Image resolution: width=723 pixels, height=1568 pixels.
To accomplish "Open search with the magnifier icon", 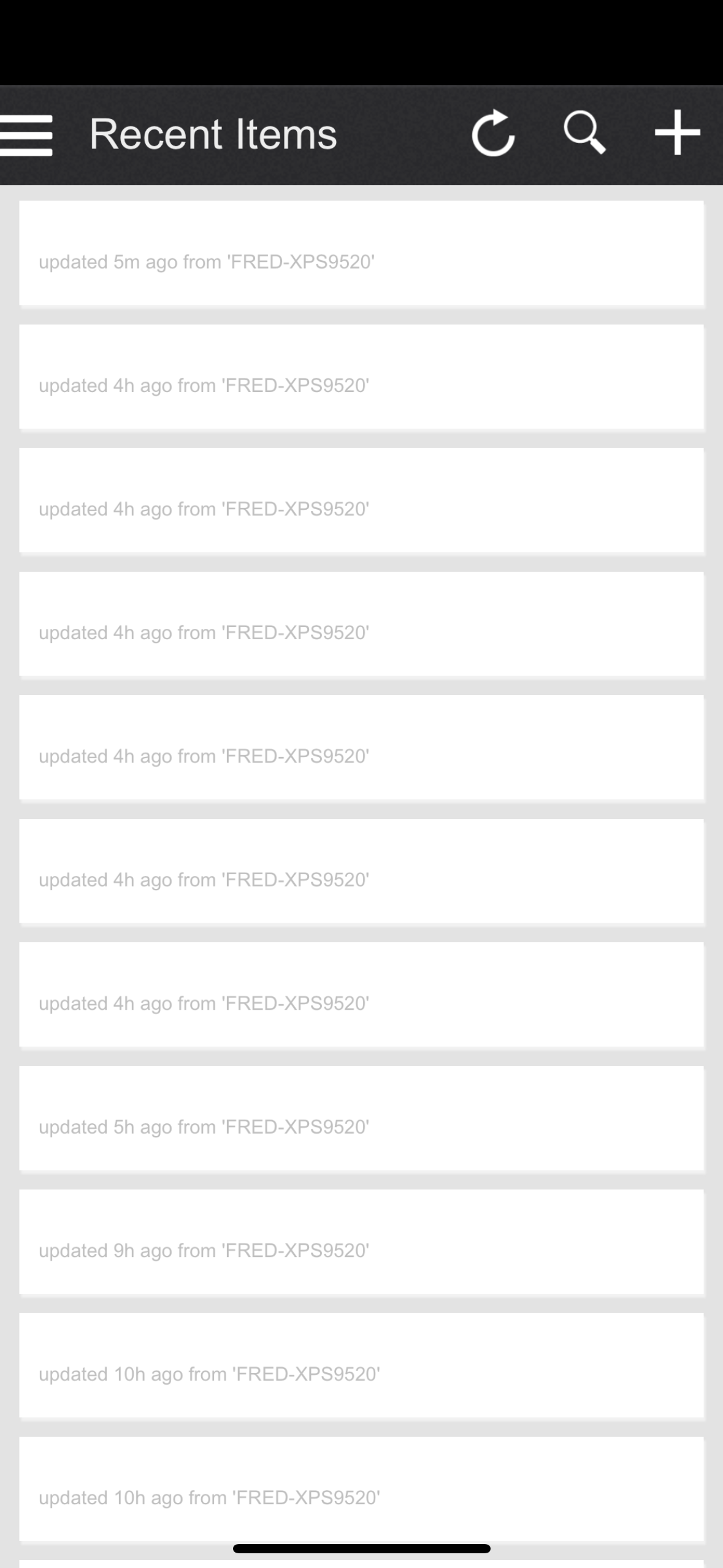I will tap(584, 132).
